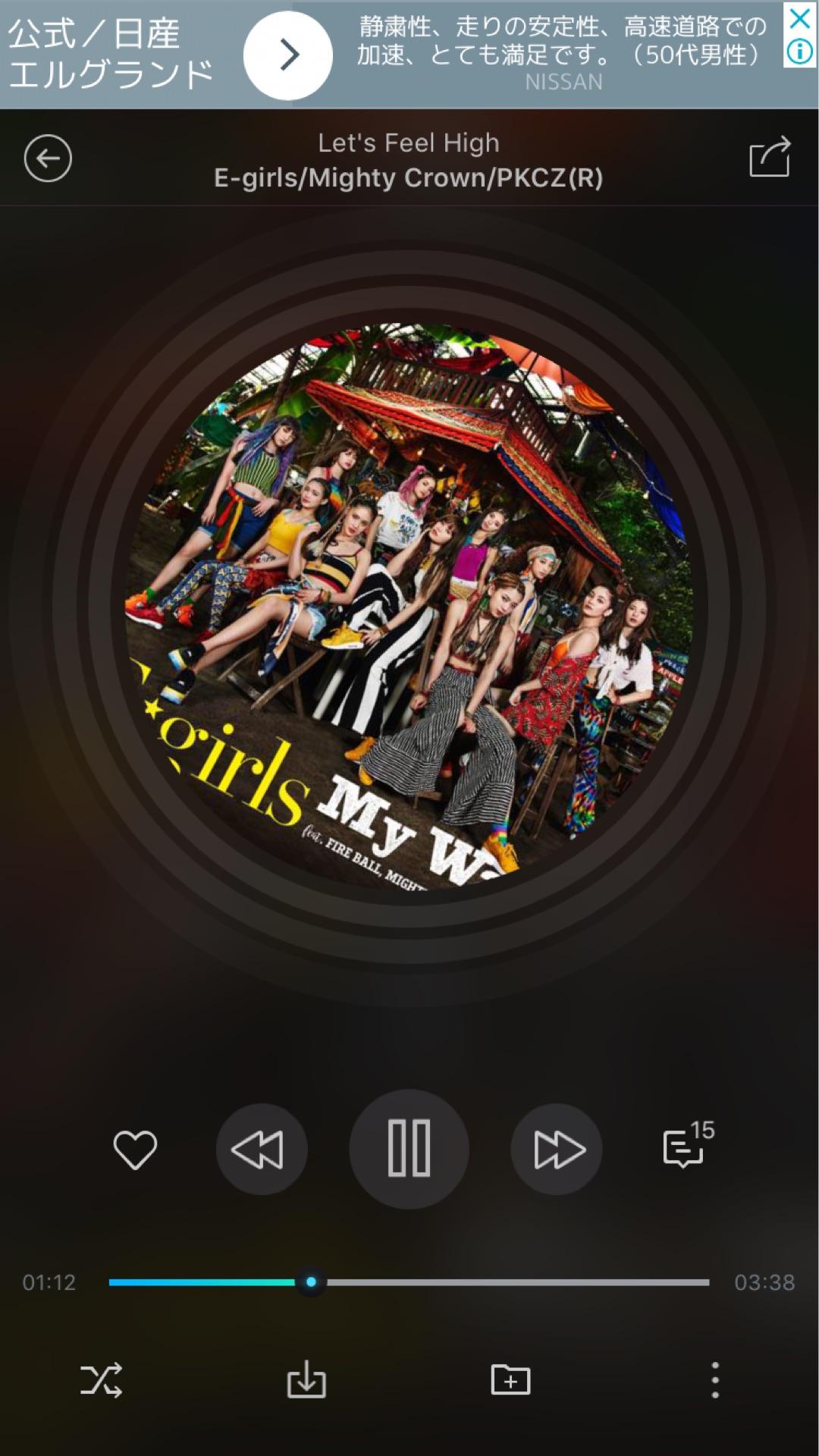Like the current song with the heart
This screenshot has height=1456, width=819.
tap(135, 1149)
